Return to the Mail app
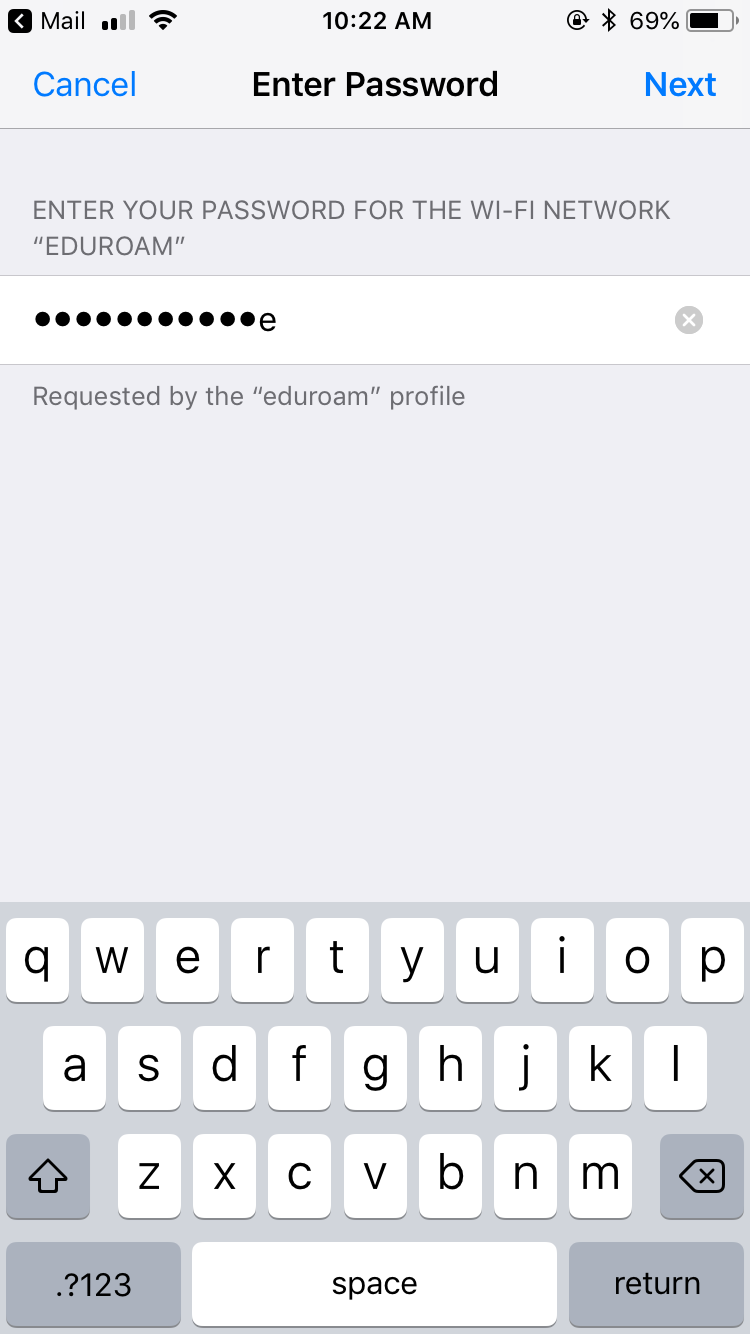This screenshot has height=1334, width=750. [x=48, y=20]
